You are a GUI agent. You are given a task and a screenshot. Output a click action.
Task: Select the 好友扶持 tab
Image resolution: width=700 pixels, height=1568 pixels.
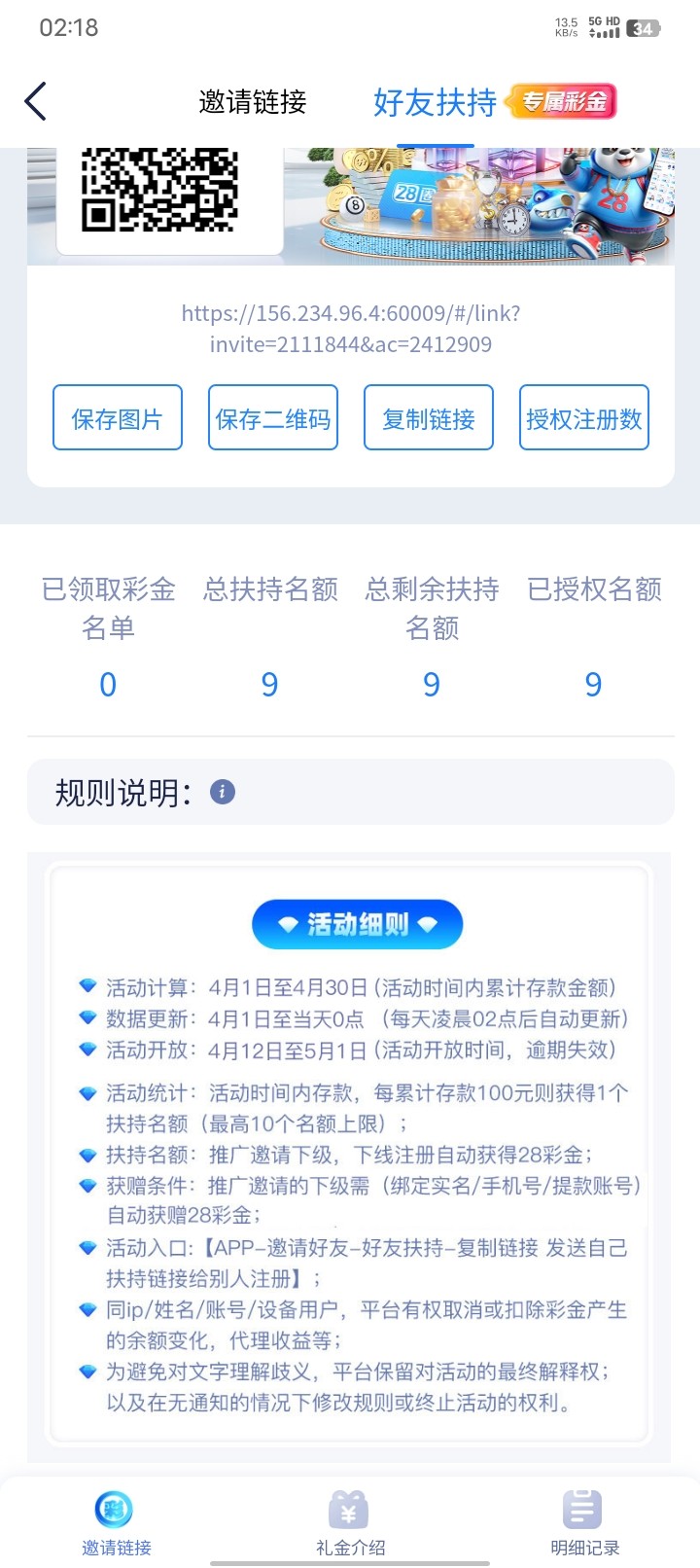coord(435,102)
